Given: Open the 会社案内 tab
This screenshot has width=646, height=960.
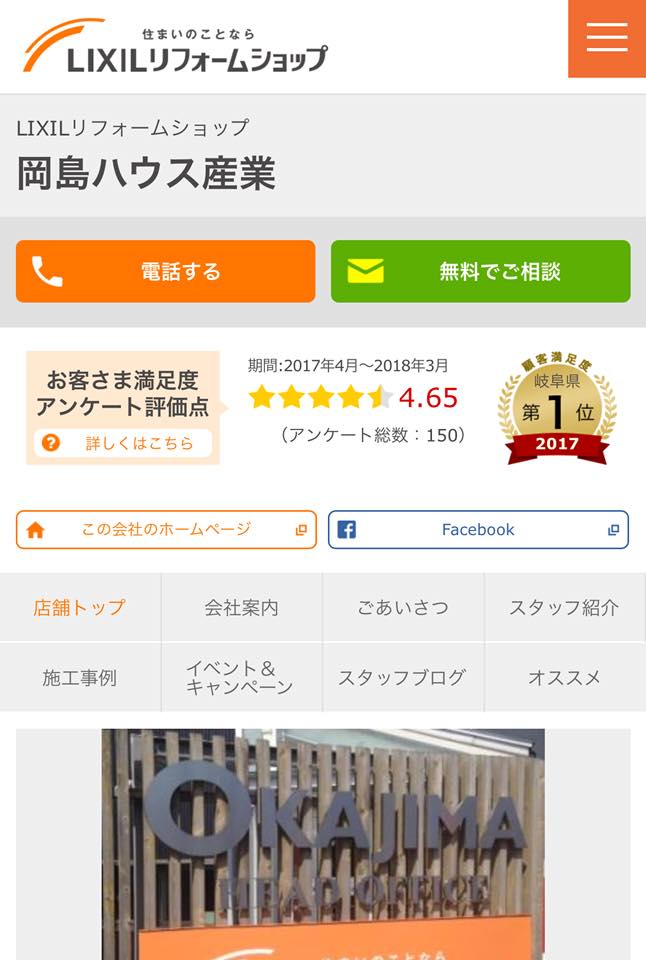Looking at the screenshot, I should [x=241, y=607].
